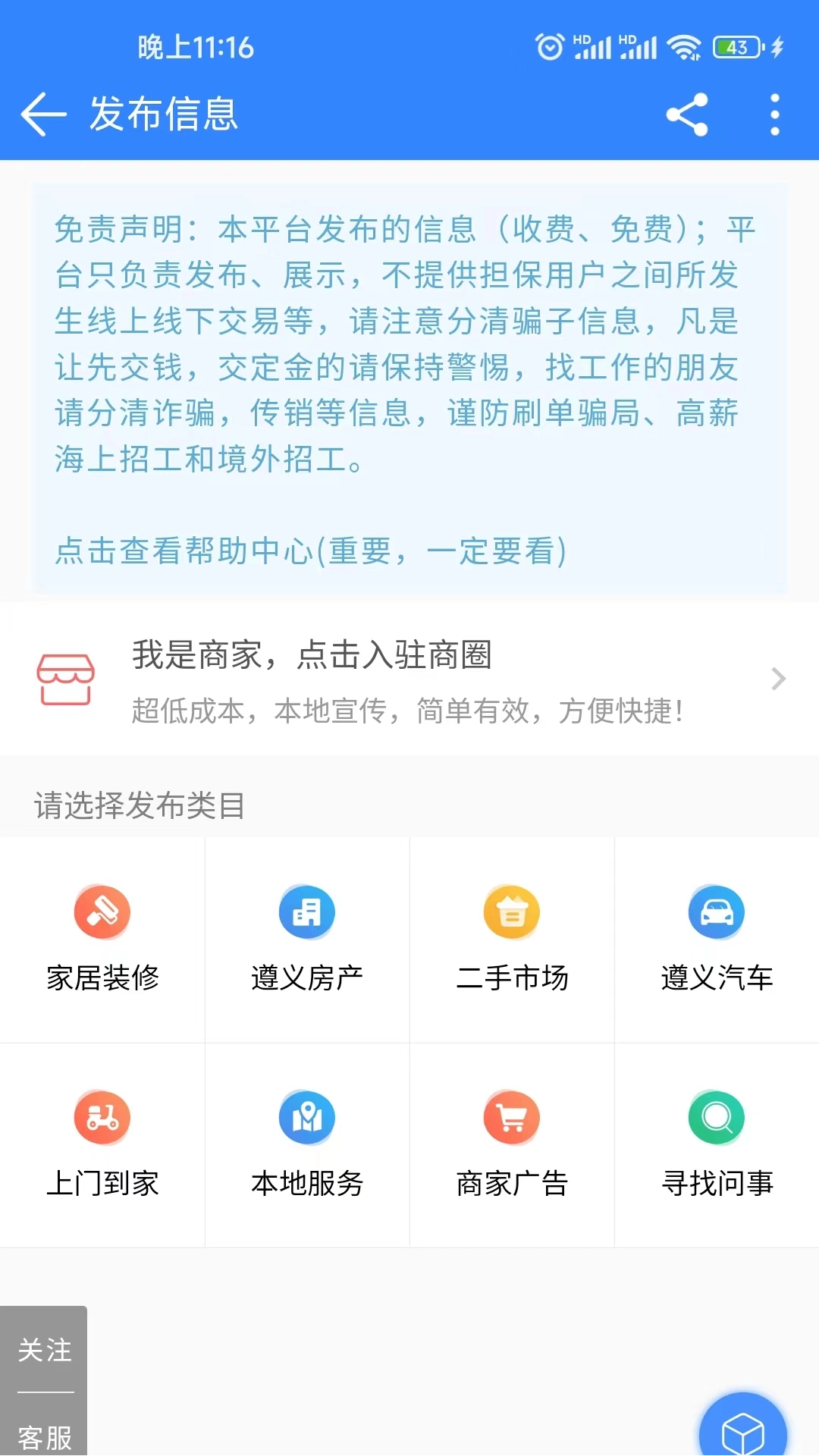Tap the battery indicator showing 43

tap(733, 47)
